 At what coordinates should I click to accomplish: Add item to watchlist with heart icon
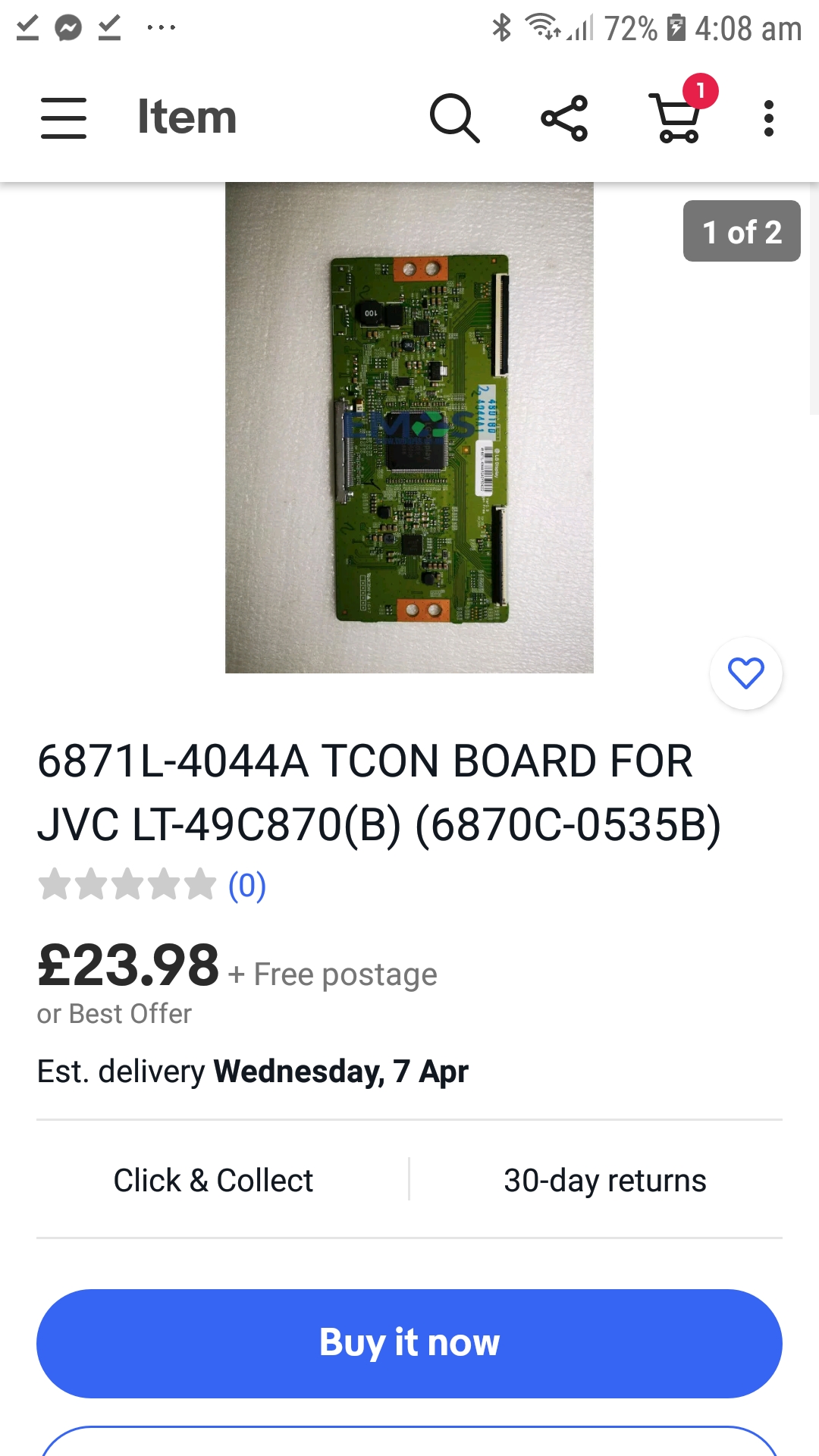(x=746, y=673)
